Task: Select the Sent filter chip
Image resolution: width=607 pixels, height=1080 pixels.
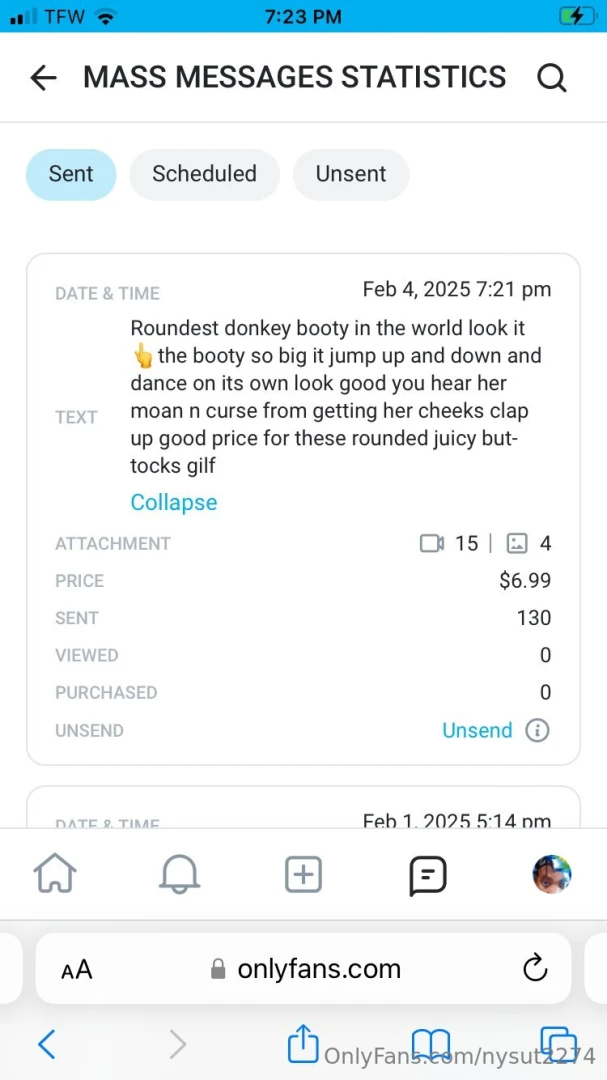Action: click(x=71, y=174)
